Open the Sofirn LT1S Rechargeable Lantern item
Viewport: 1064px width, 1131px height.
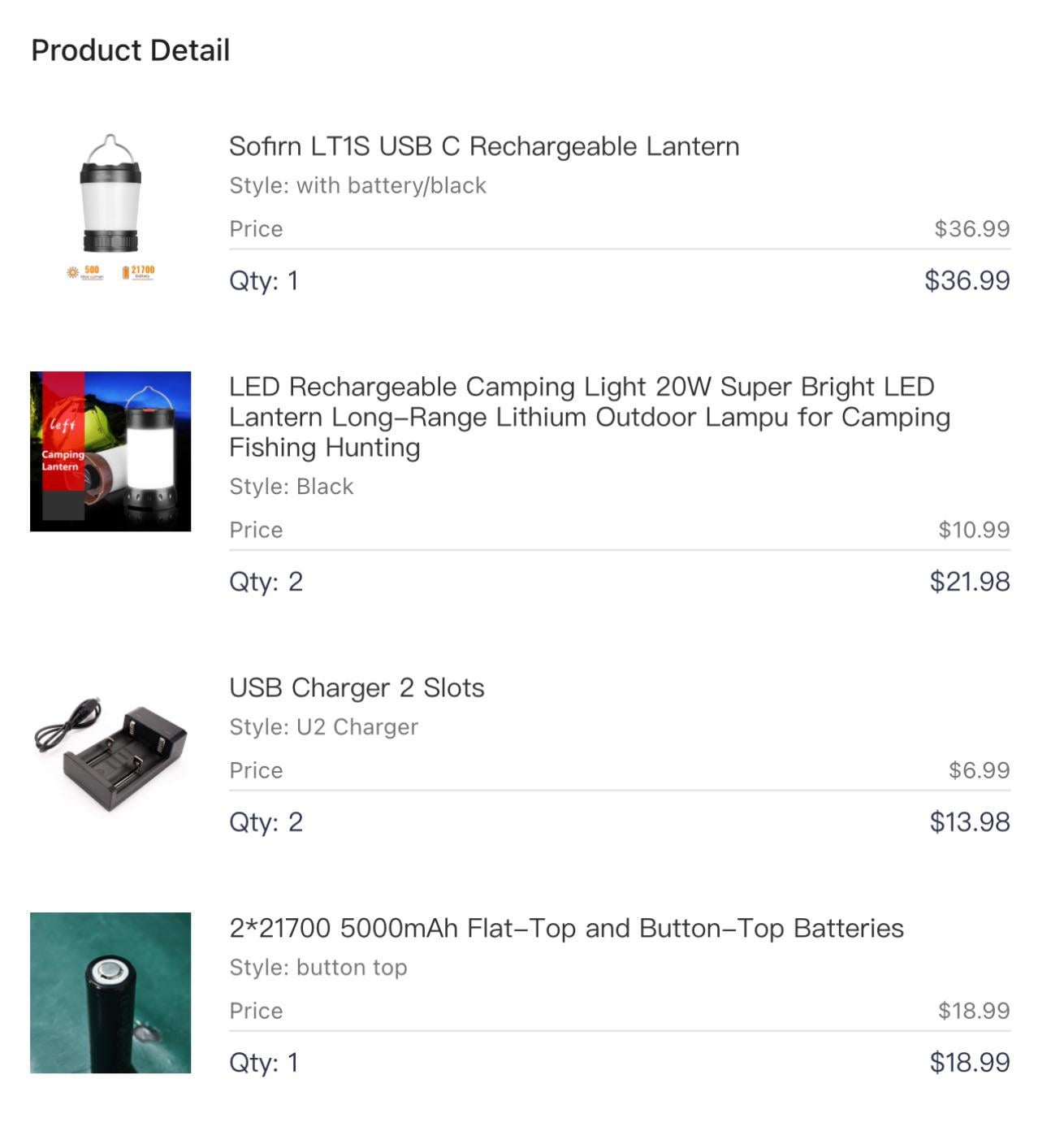click(x=483, y=147)
